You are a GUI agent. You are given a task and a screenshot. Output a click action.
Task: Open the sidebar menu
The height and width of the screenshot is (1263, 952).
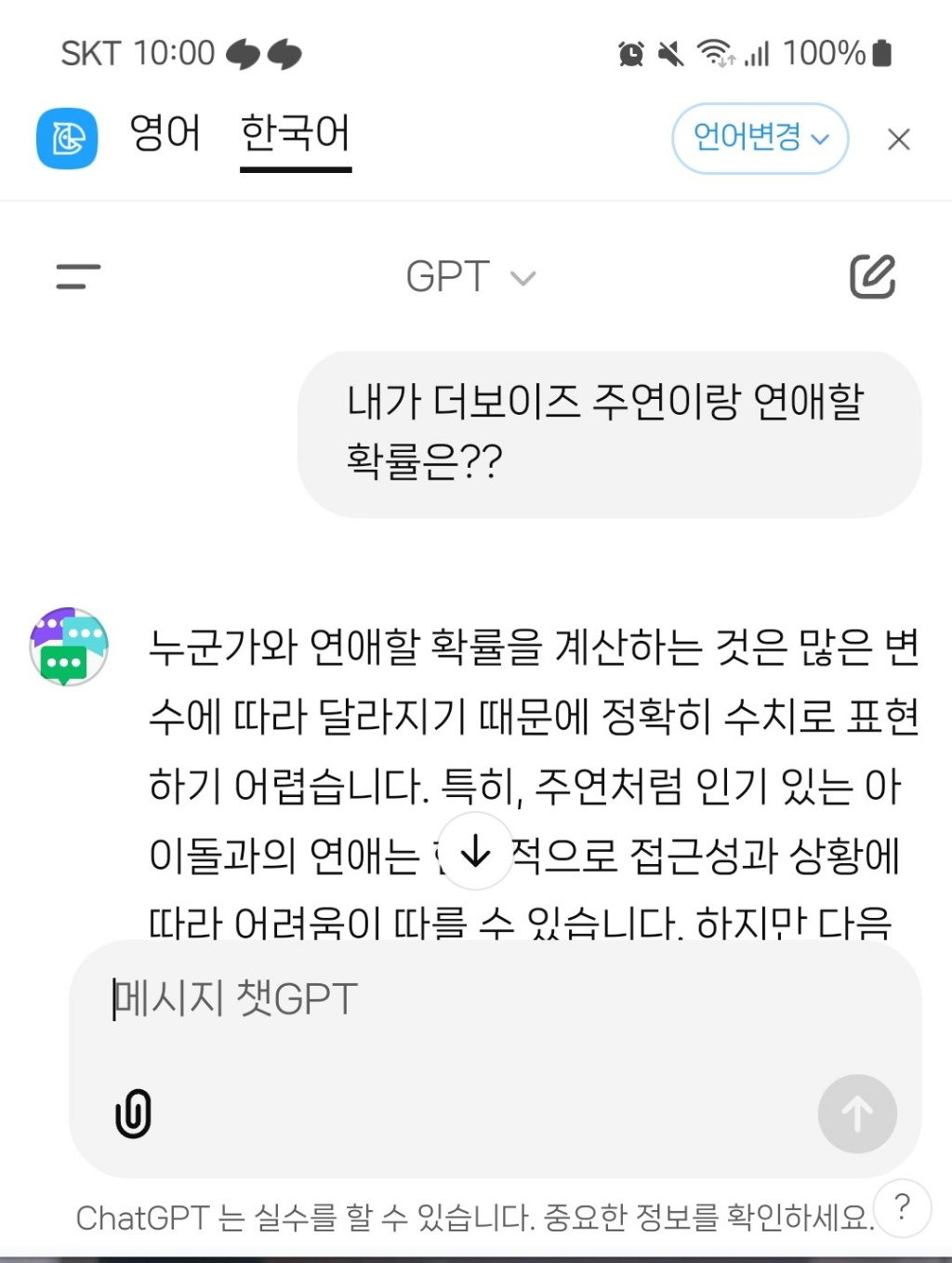[x=78, y=276]
